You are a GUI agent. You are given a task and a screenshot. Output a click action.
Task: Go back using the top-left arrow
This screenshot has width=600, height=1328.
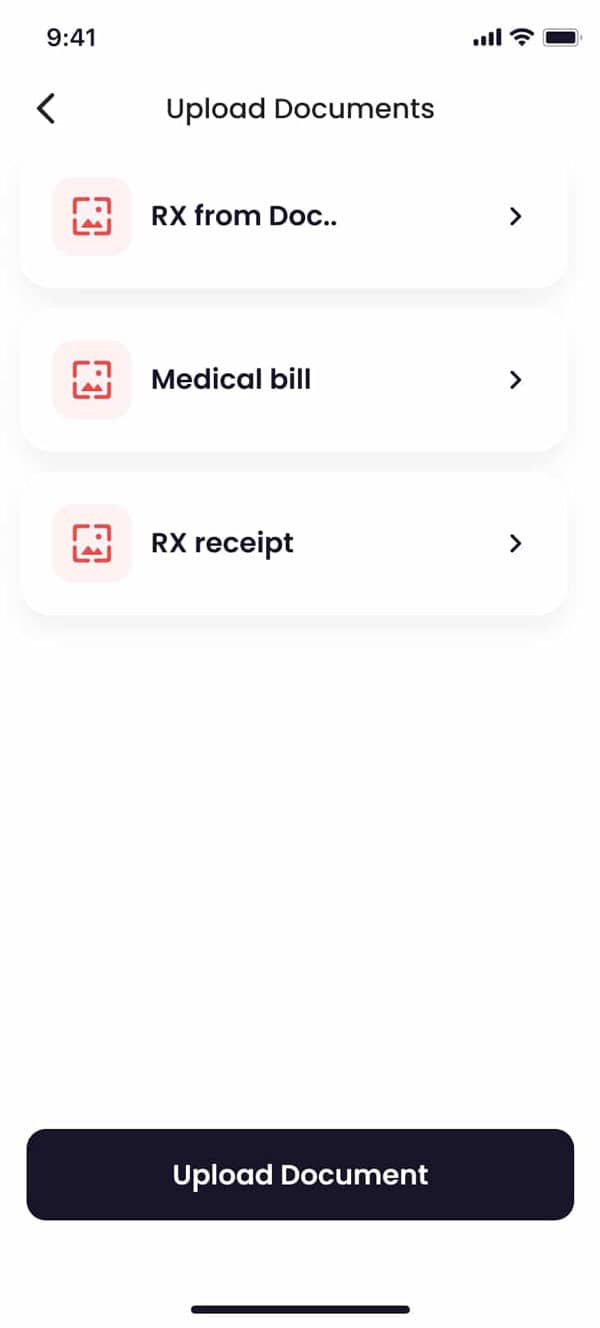pyautogui.click(x=46, y=108)
